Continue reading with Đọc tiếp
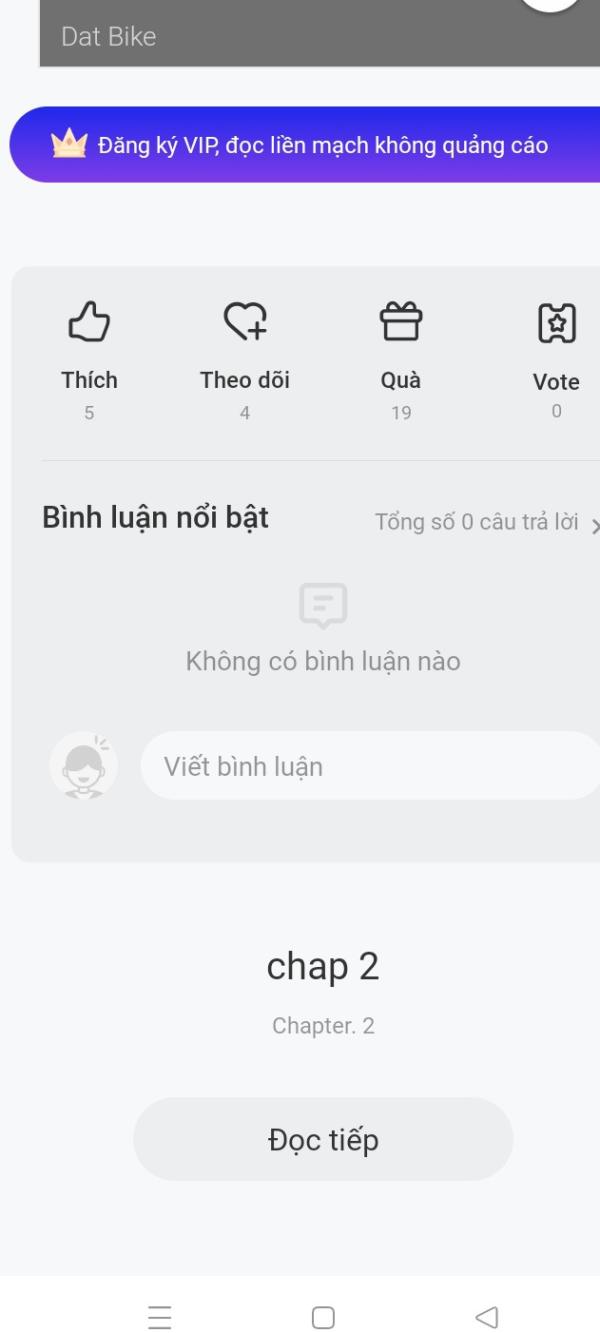The height and width of the screenshot is (1333, 600). pos(323,1139)
